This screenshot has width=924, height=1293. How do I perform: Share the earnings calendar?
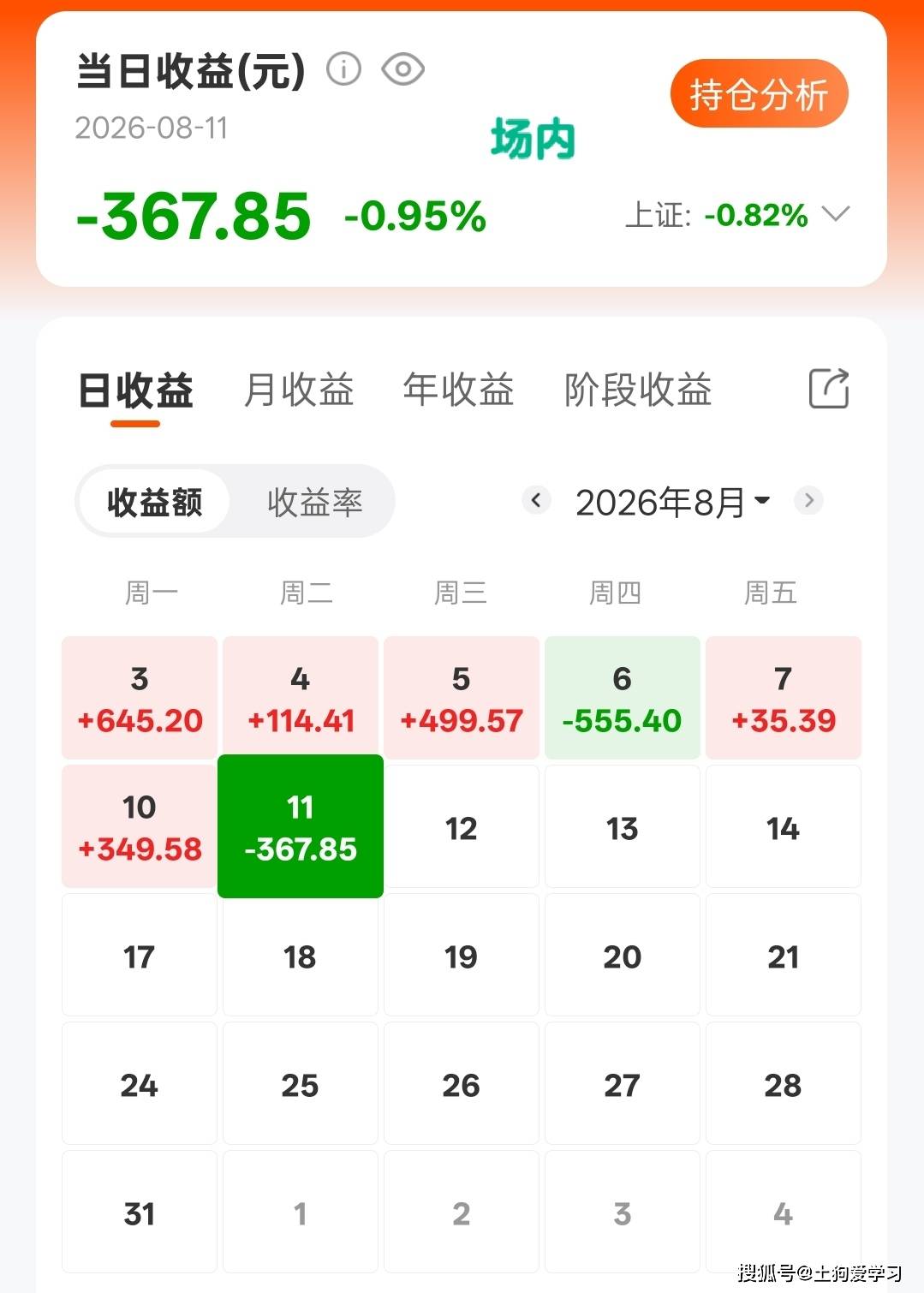(x=829, y=389)
